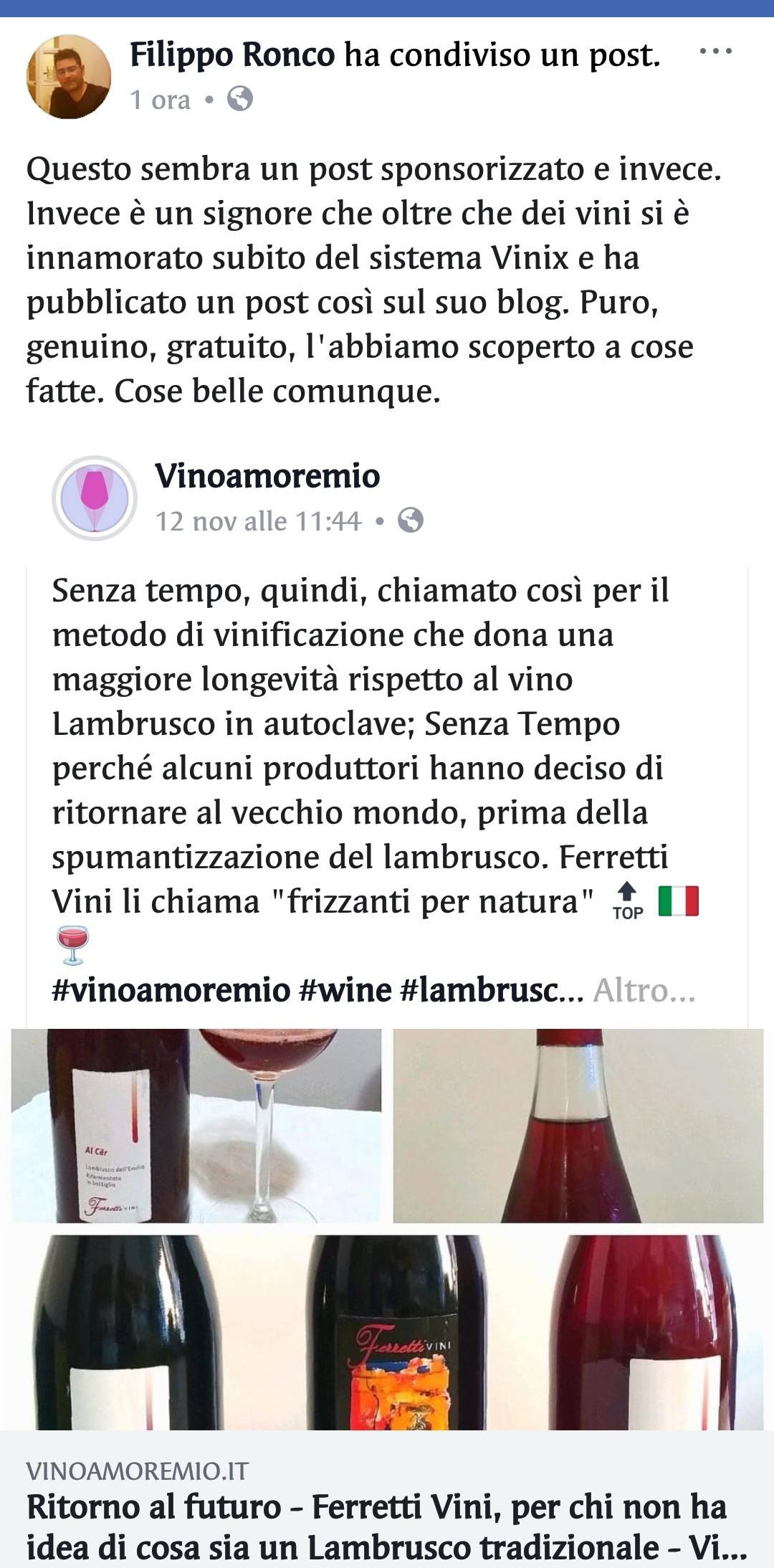Open the Filippo Ronco name link
The height and width of the screenshot is (1568, 774).
(232, 54)
